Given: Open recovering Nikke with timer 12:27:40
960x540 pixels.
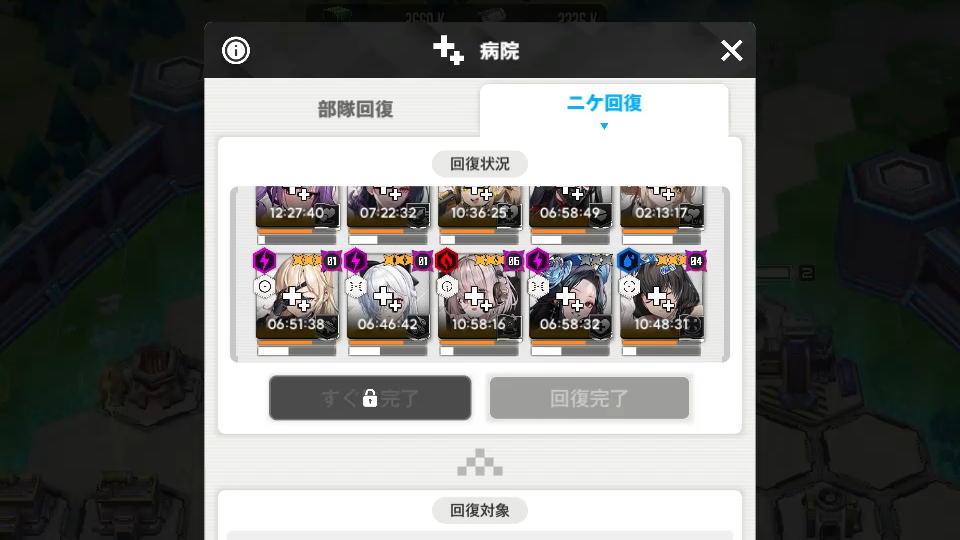Looking at the screenshot, I should 296,207.
